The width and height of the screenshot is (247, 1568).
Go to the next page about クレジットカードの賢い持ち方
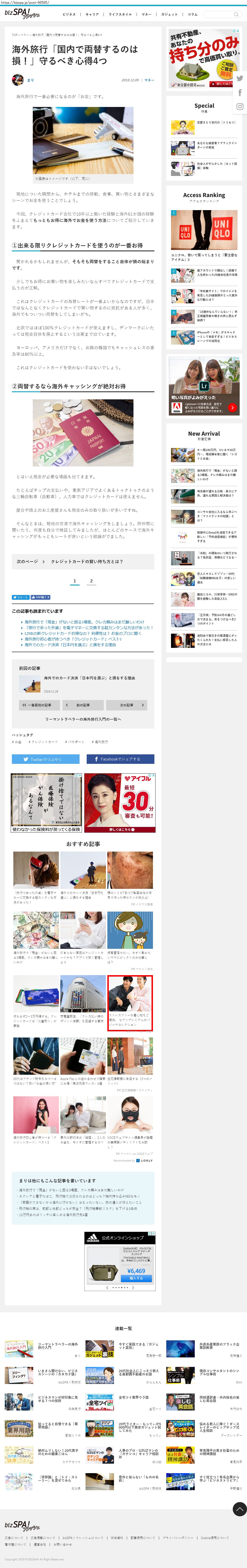tap(82, 561)
